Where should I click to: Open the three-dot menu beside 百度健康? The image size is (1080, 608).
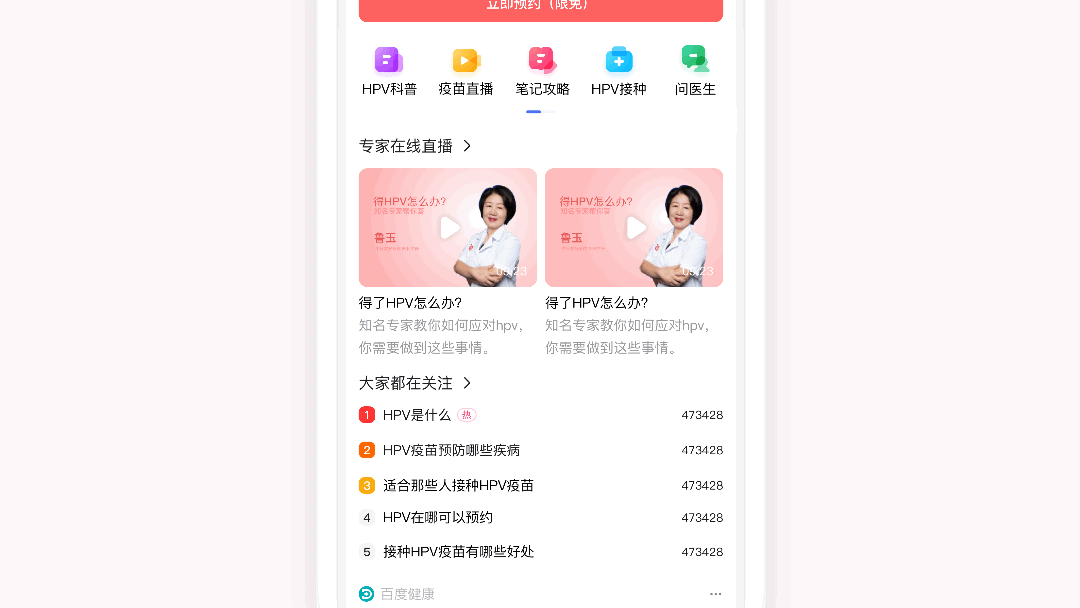pos(716,594)
